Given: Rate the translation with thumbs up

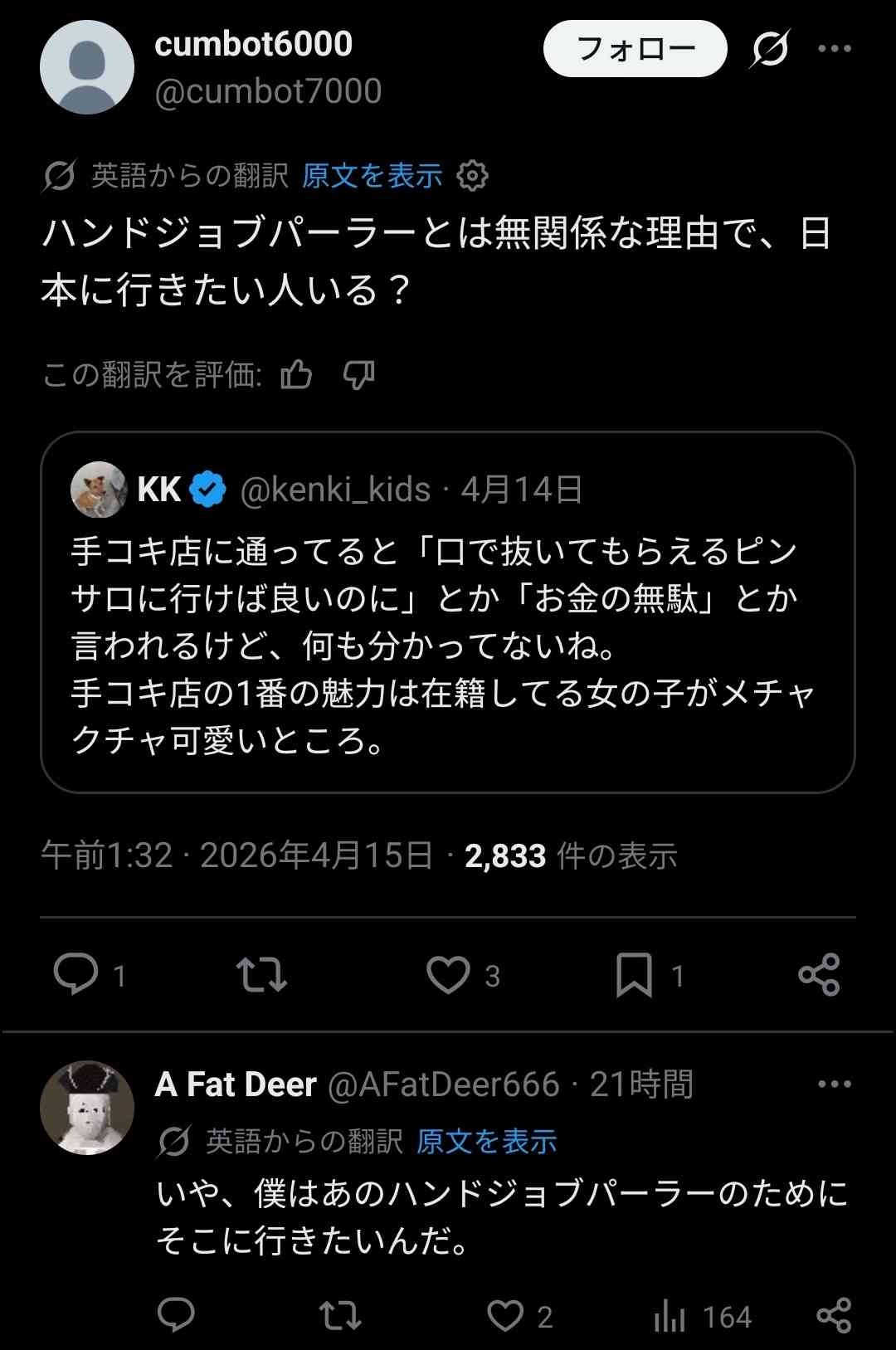Looking at the screenshot, I should [x=295, y=375].
